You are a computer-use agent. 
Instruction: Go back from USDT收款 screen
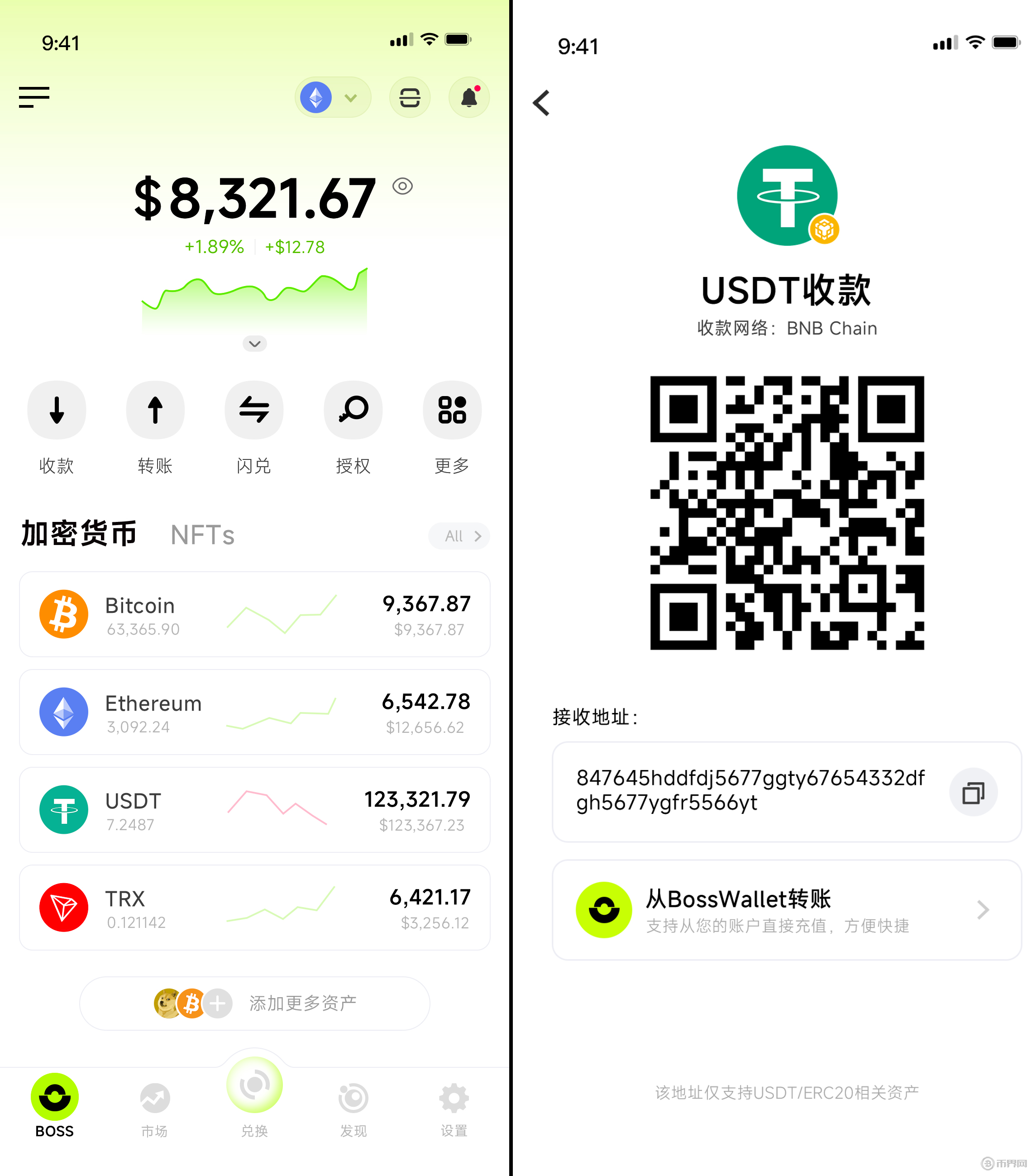coord(541,103)
